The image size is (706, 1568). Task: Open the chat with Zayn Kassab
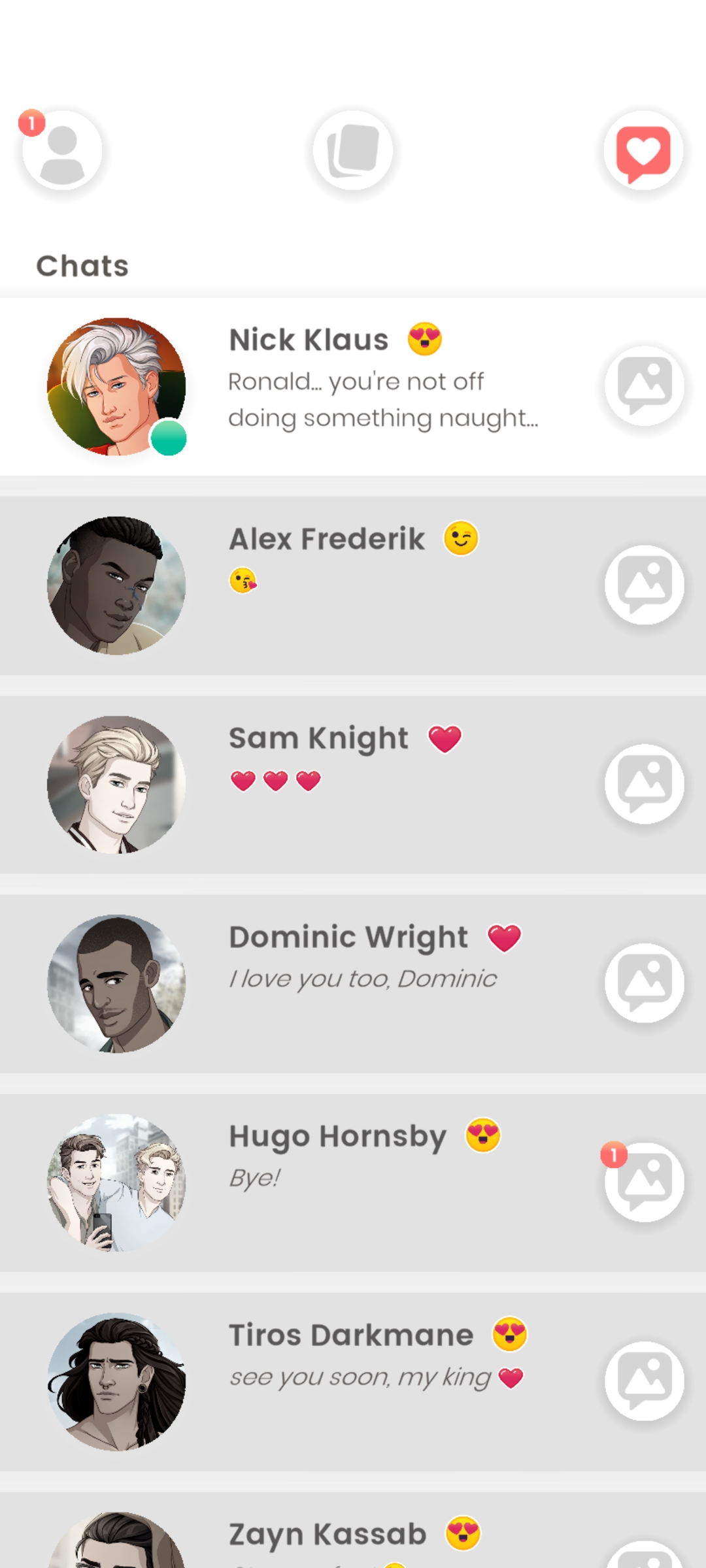point(327,1537)
